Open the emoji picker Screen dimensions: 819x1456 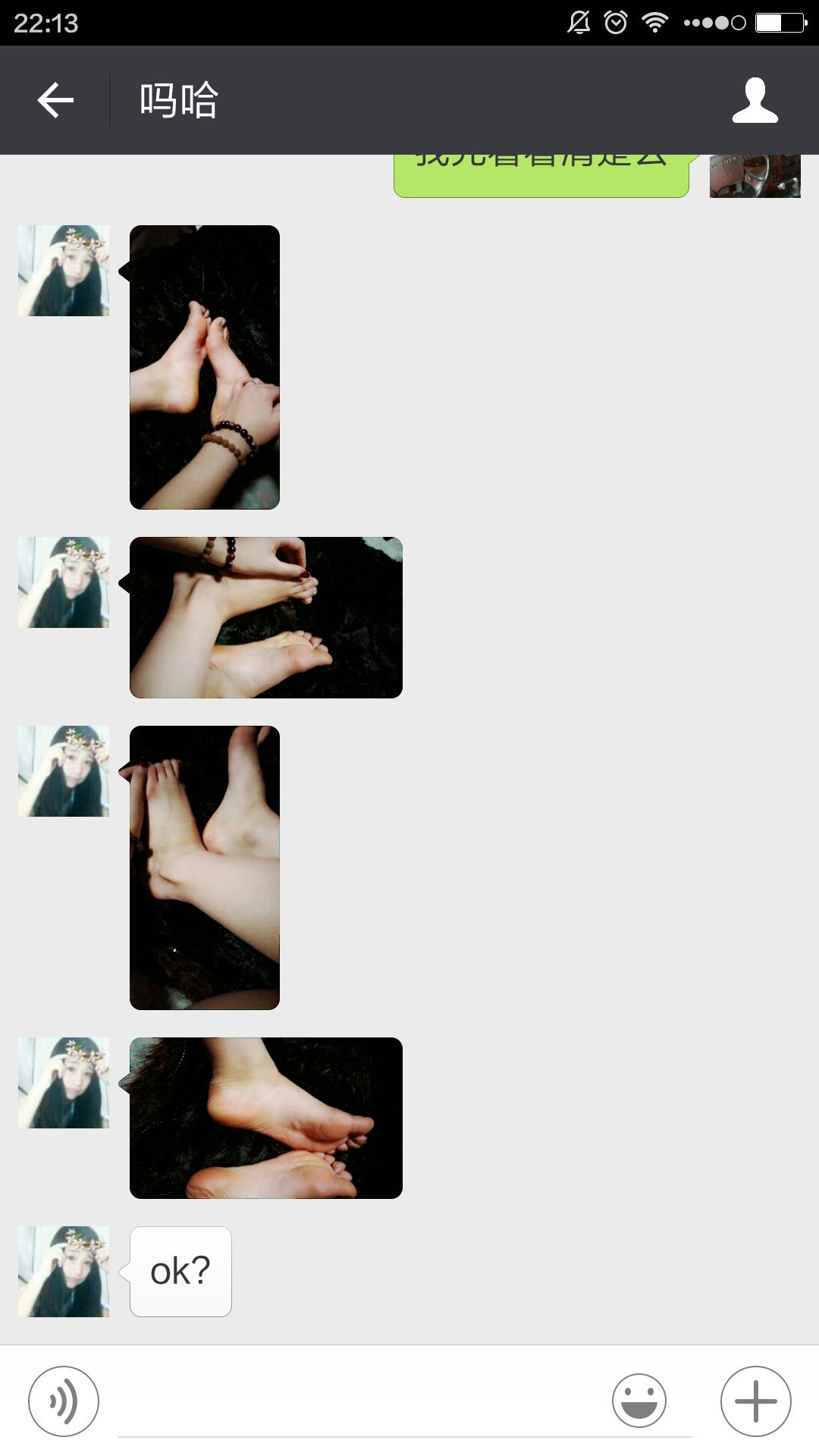tap(639, 1401)
